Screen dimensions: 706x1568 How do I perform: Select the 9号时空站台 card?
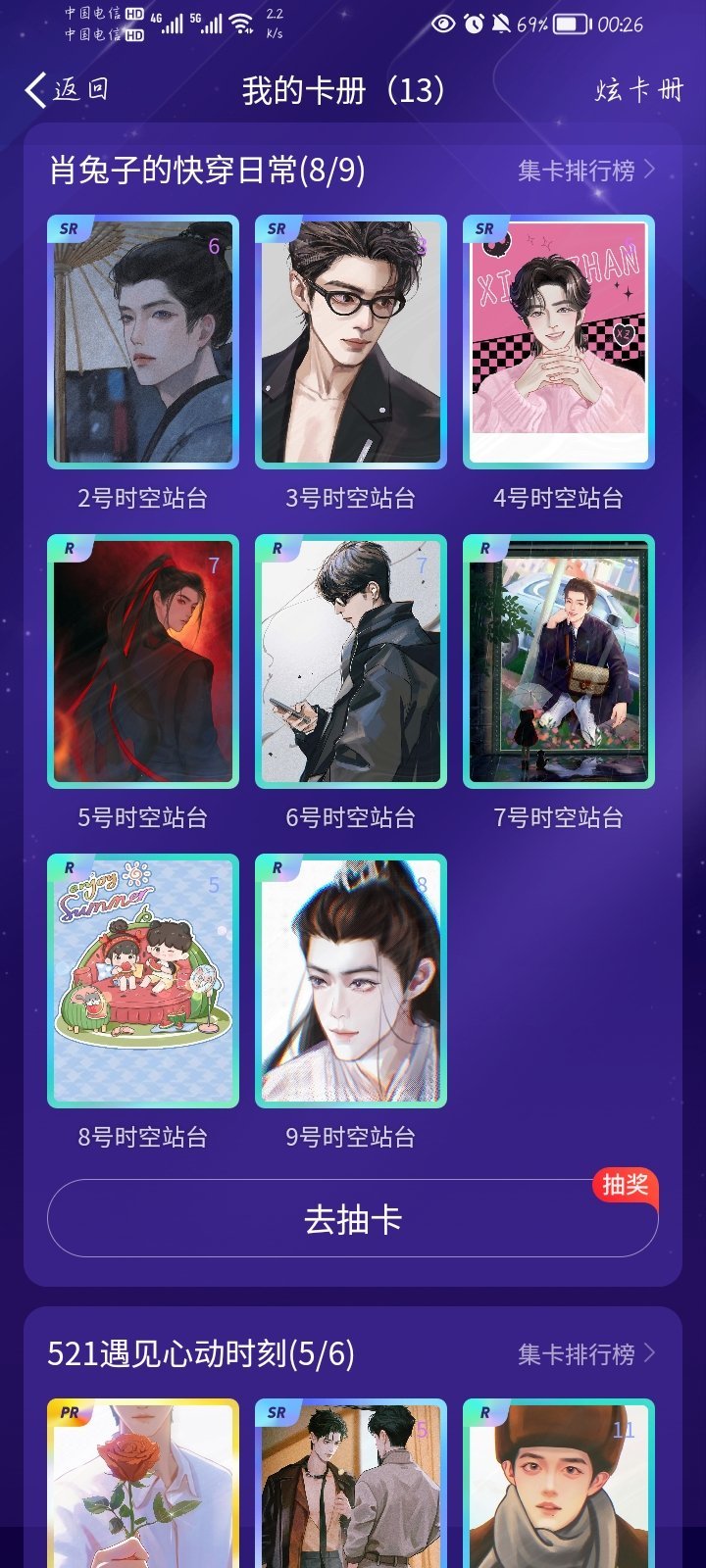point(351,981)
